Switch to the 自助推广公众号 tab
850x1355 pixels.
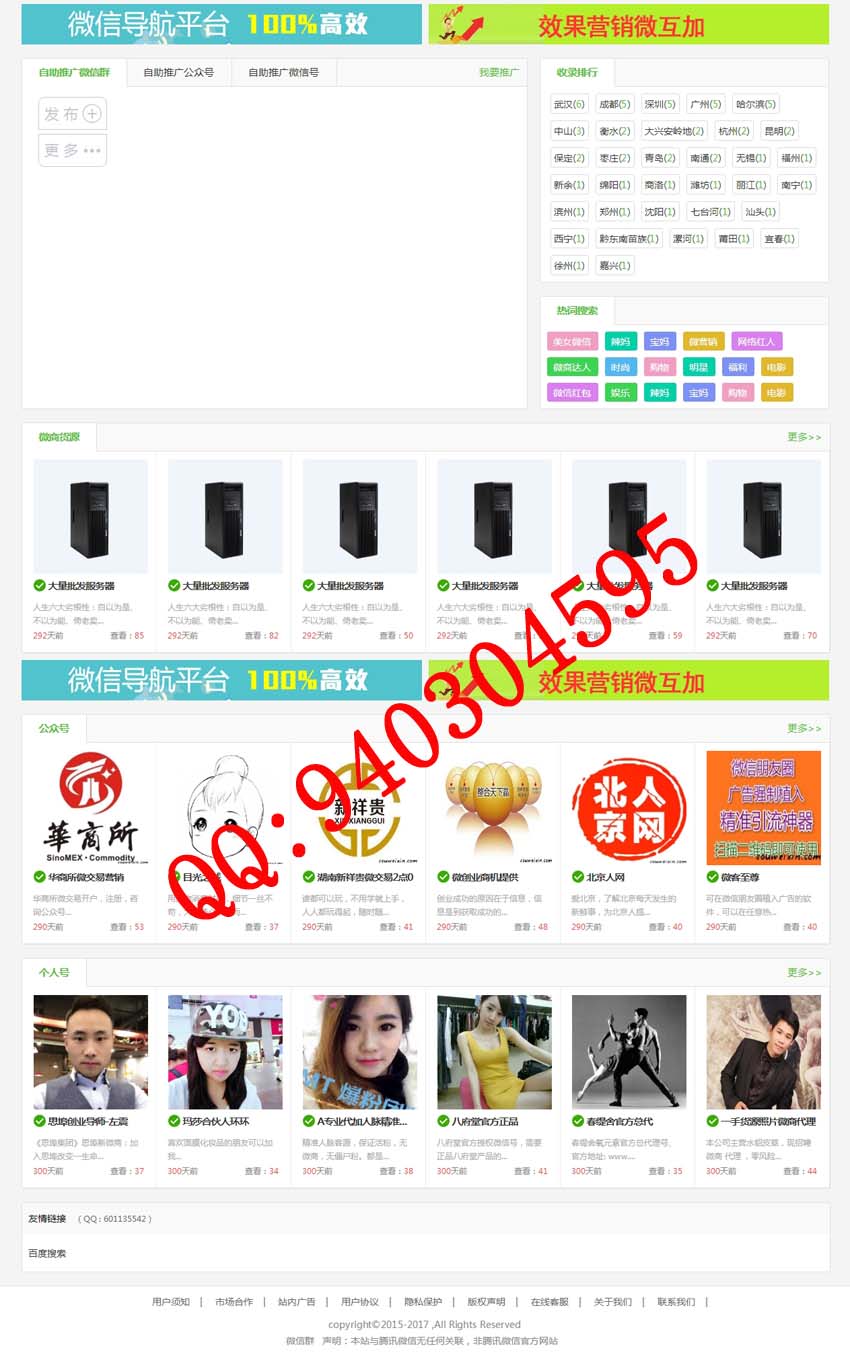[x=178, y=73]
